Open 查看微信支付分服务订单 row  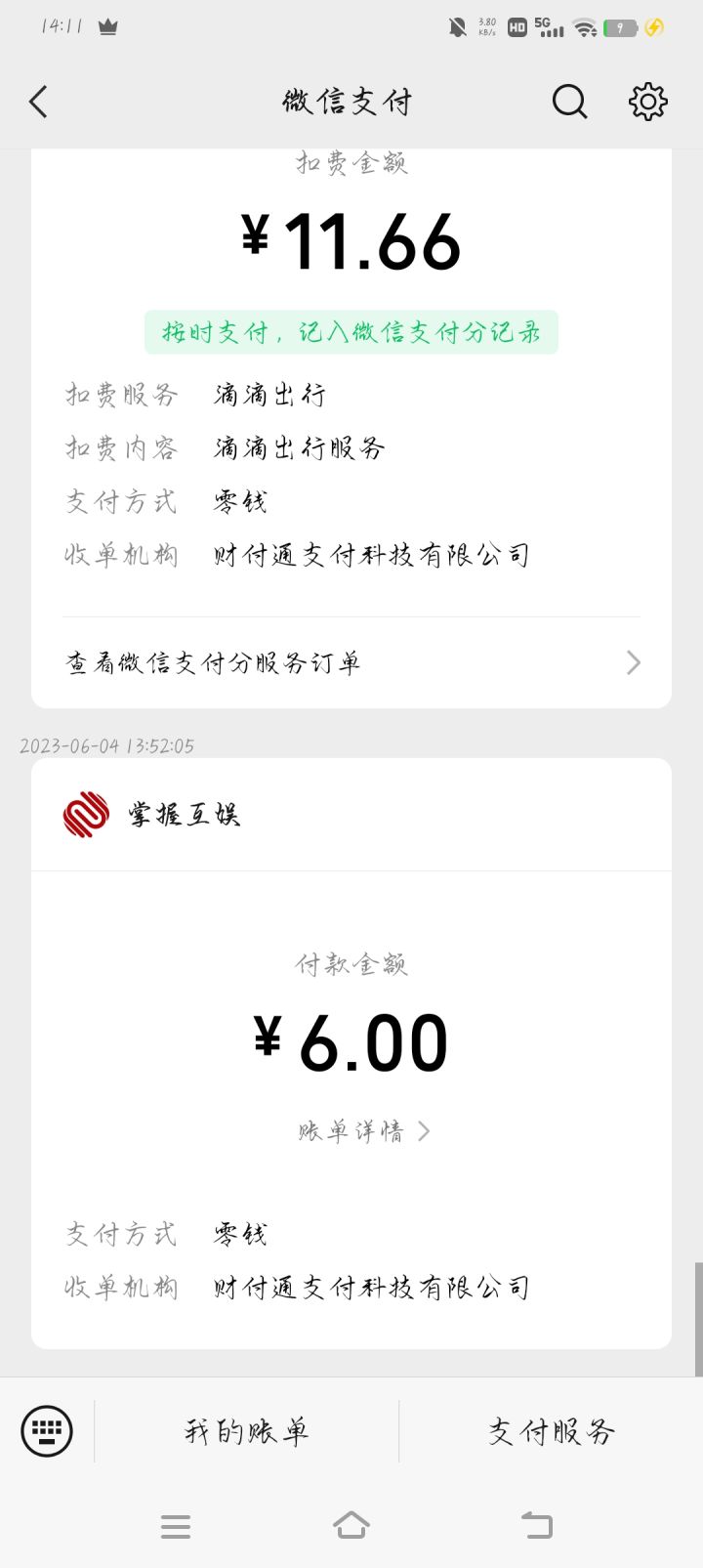(x=351, y=663)
